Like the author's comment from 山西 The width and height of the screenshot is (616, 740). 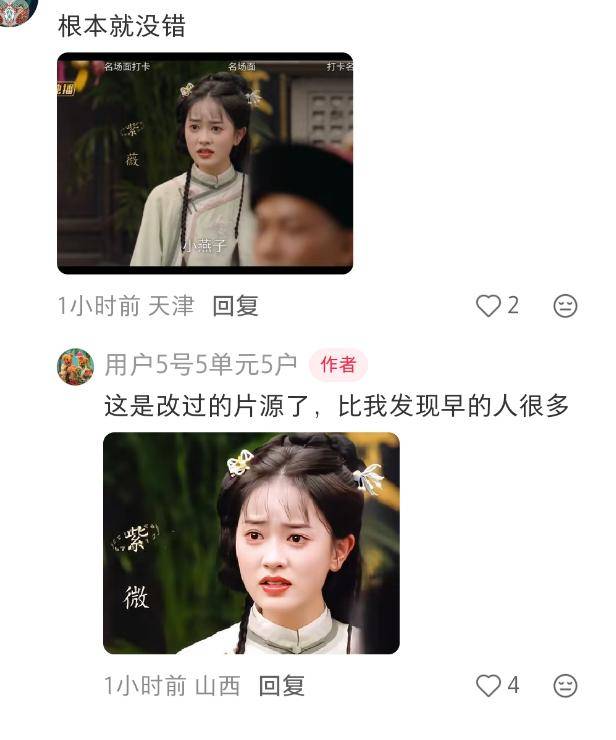pyautogui.click(x=488, y=685)
